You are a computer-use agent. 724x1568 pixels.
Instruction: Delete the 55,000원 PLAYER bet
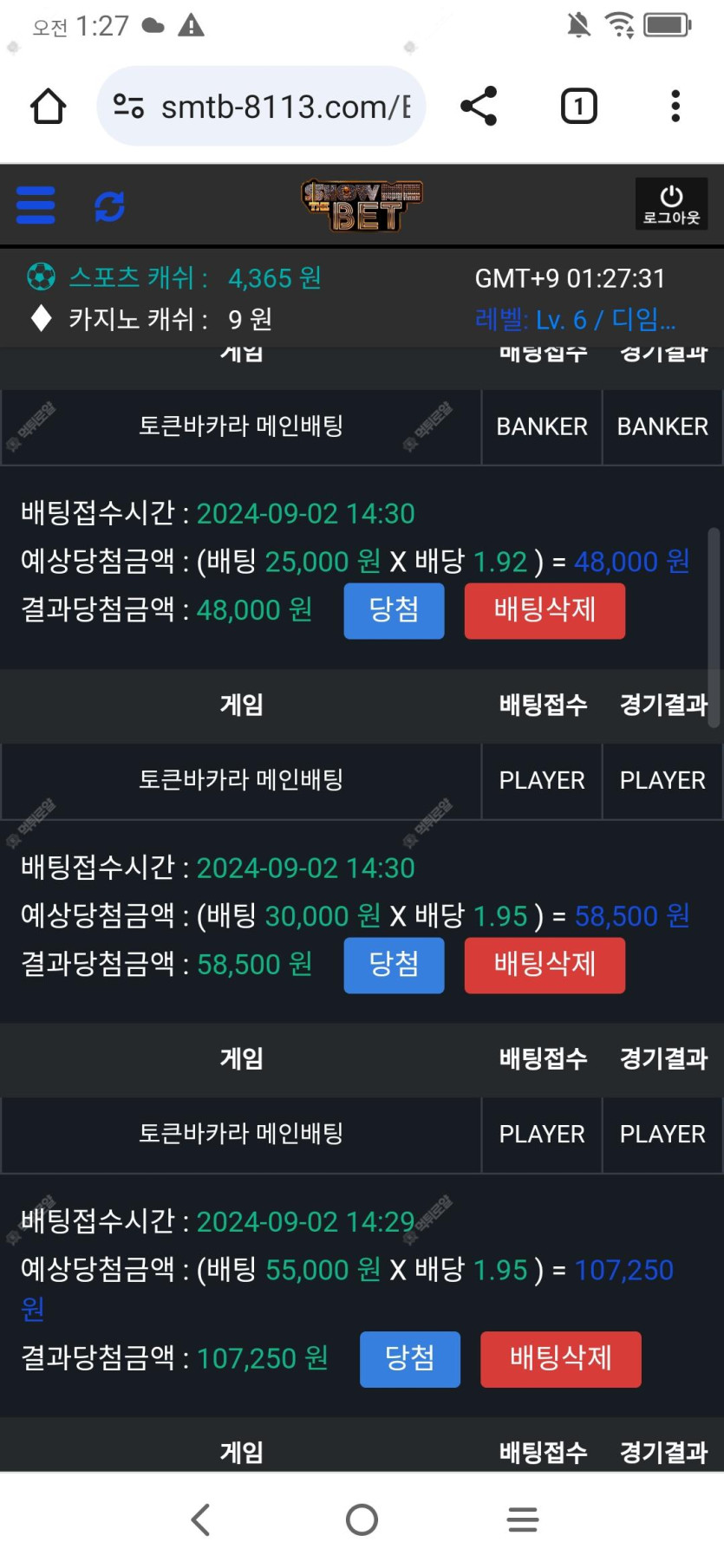coord(561,1359)
